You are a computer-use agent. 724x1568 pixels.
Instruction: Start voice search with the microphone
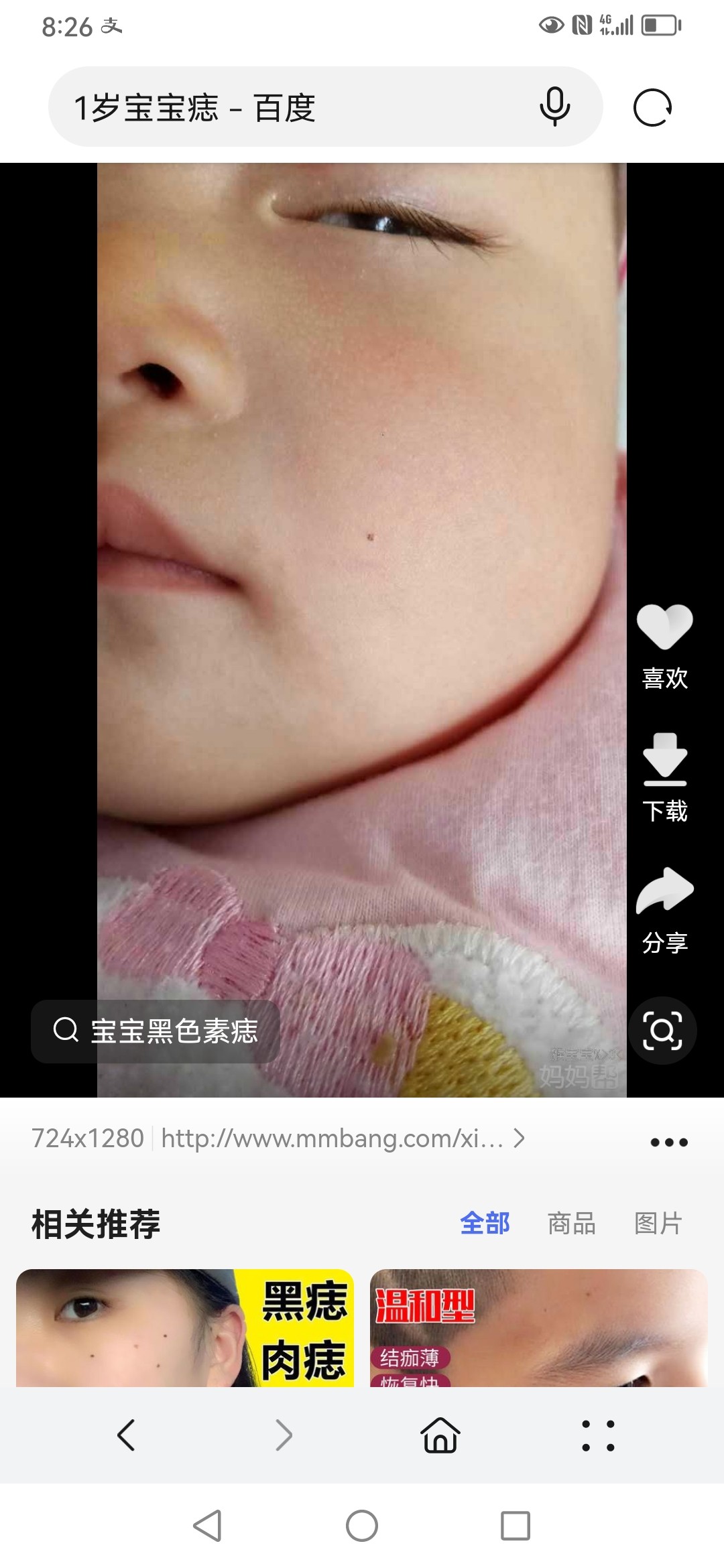point(554,107)
